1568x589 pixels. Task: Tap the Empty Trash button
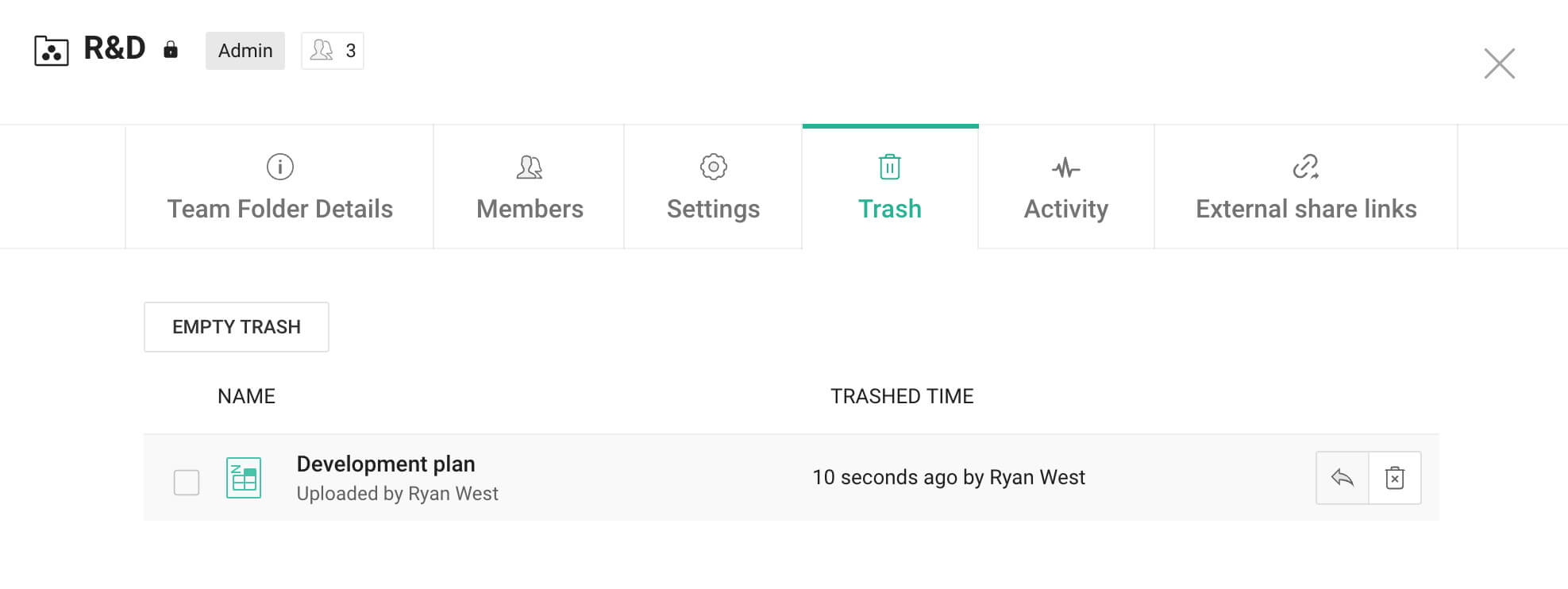click(236, 327)
